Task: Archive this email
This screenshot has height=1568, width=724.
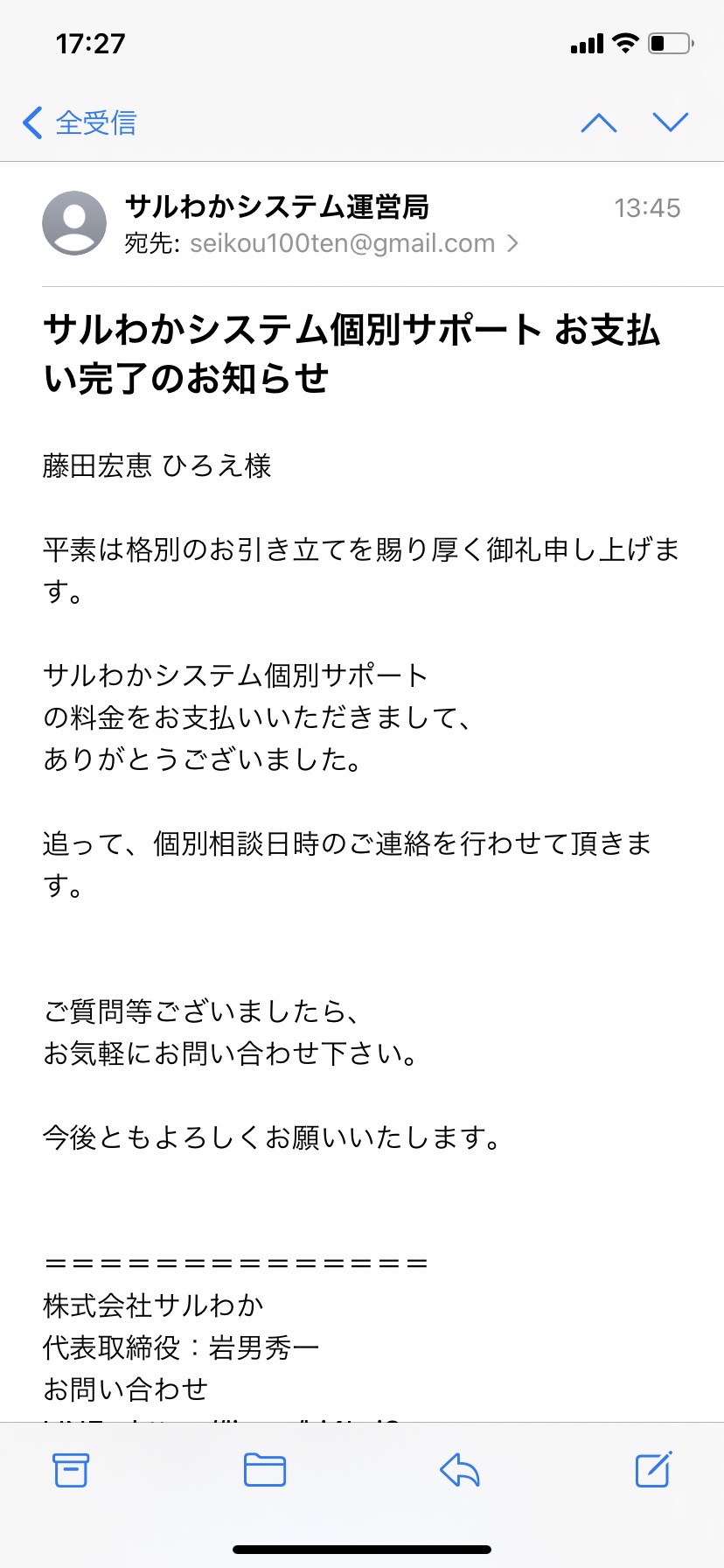Action: (71, 1470)
